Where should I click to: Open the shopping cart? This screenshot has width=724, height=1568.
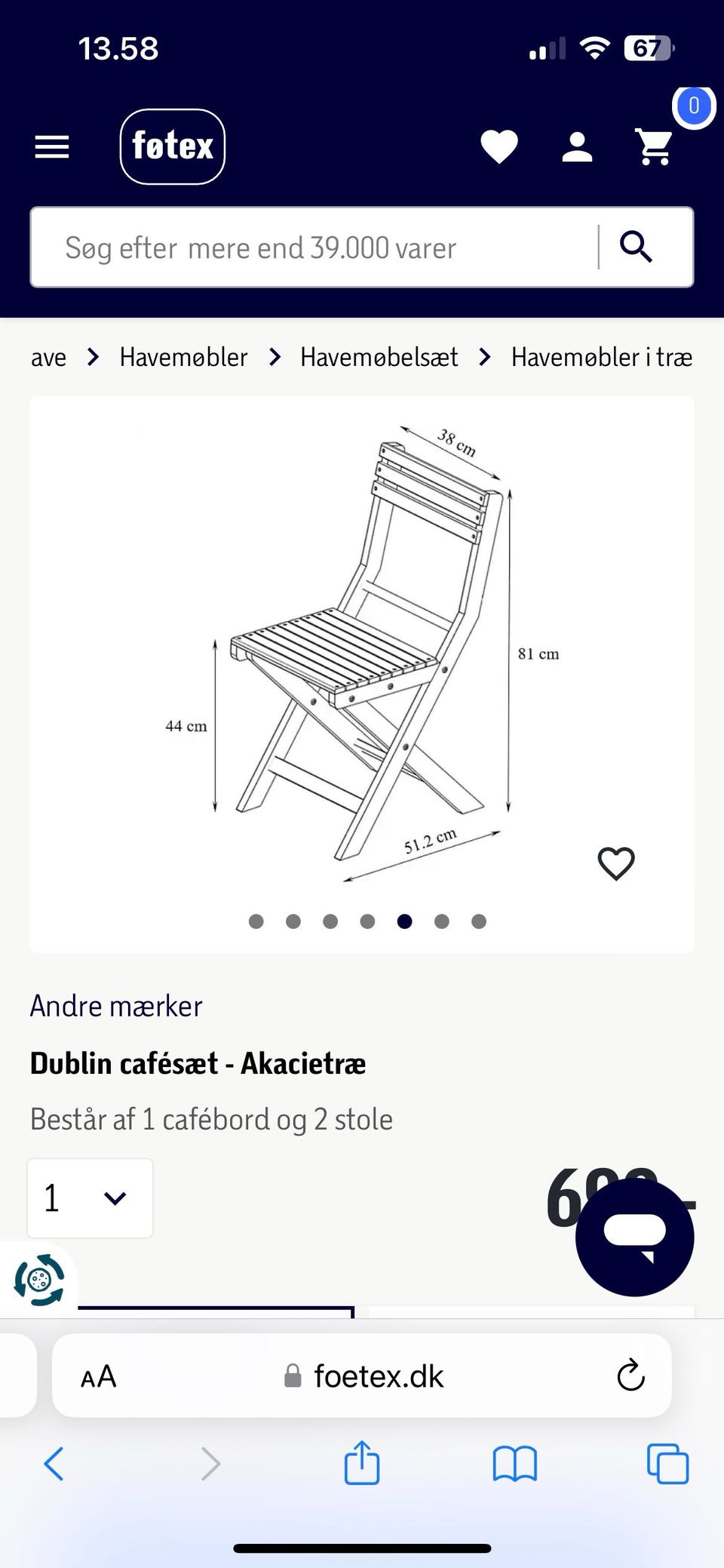[x=653, y=146]
